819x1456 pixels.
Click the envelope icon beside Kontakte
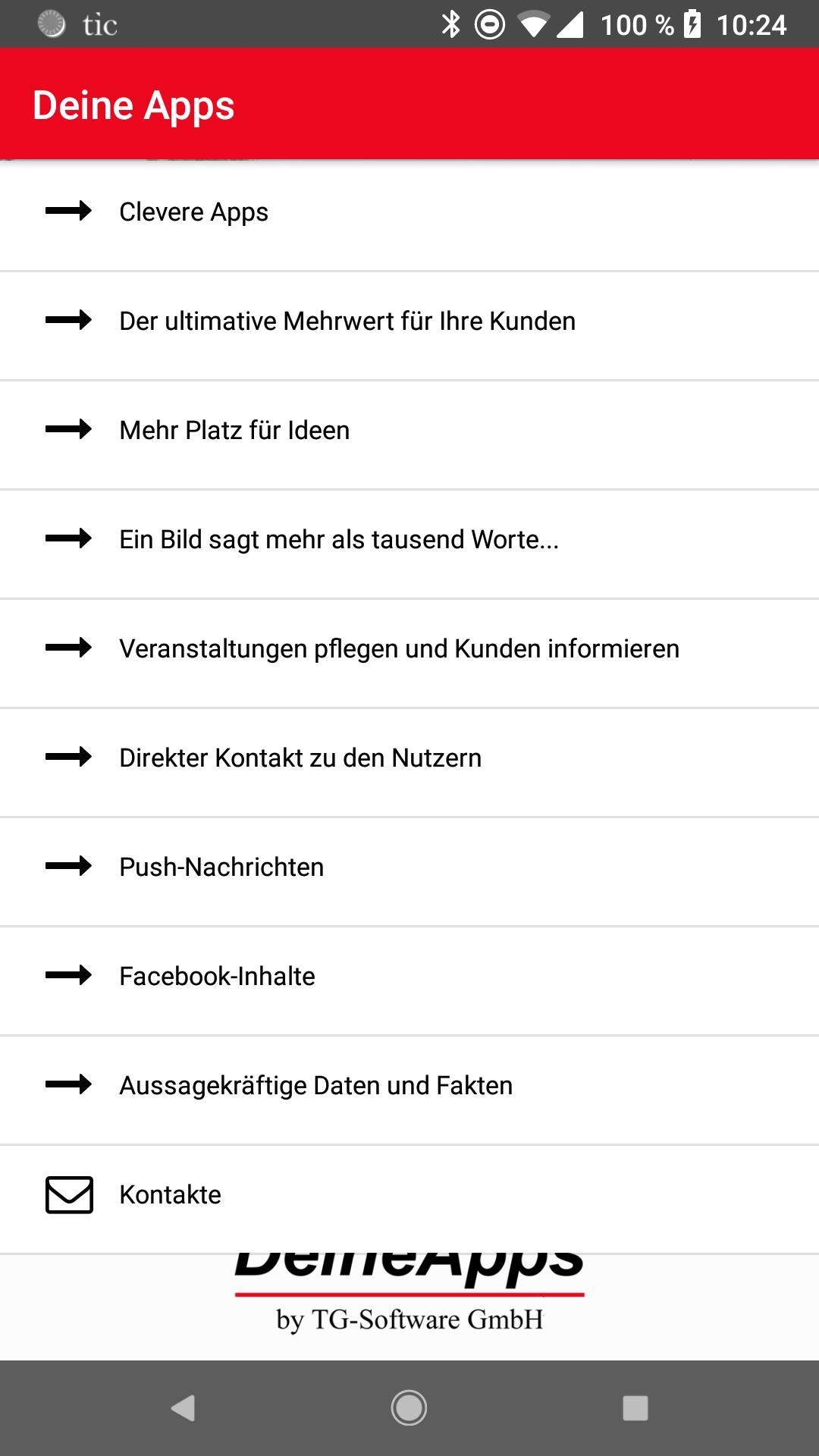(x=69, y=1194)
